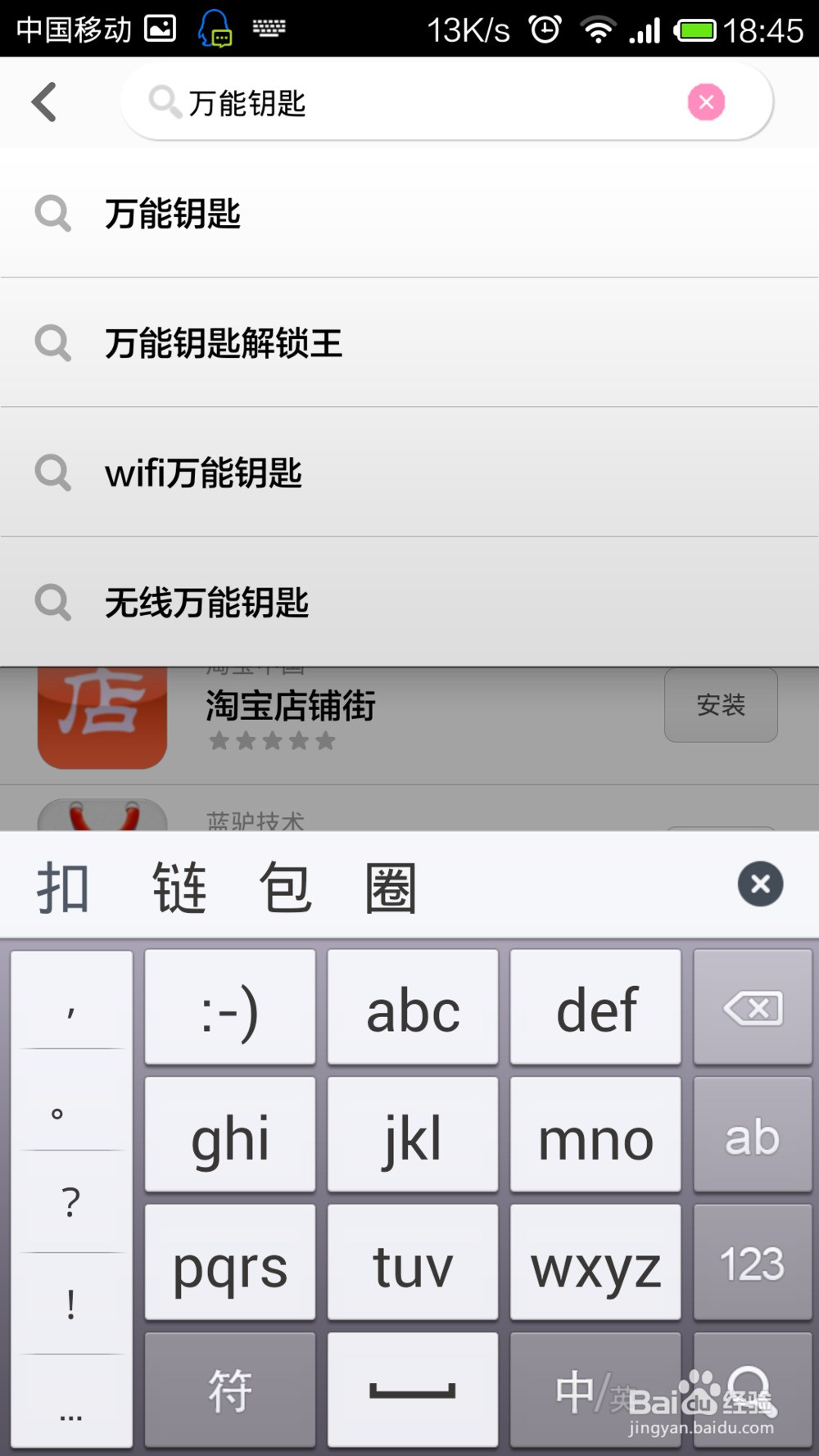
Task: Choose candidate word 圈
Action: click(391, 888)
